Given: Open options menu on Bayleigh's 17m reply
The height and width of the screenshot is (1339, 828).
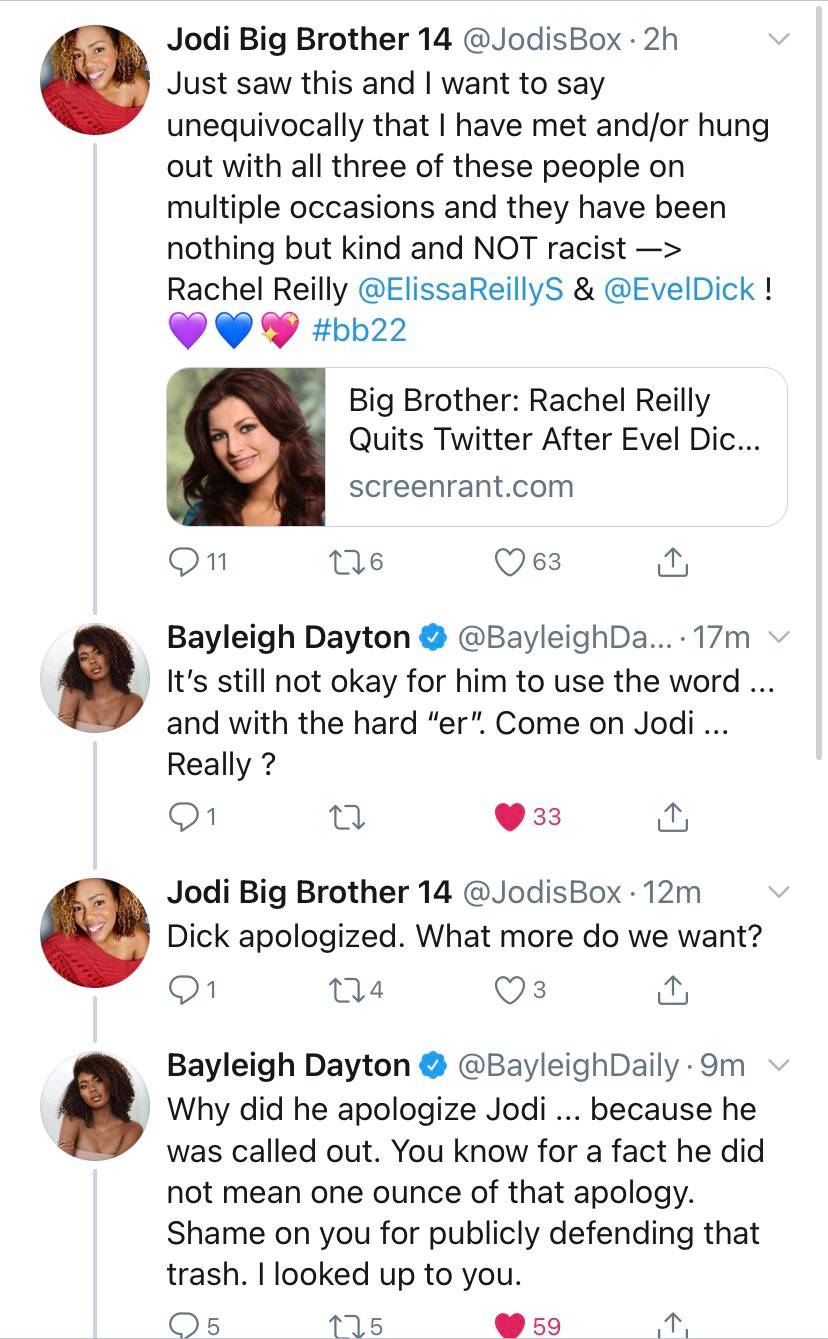Looking at the screenshot, I should 780,635.
